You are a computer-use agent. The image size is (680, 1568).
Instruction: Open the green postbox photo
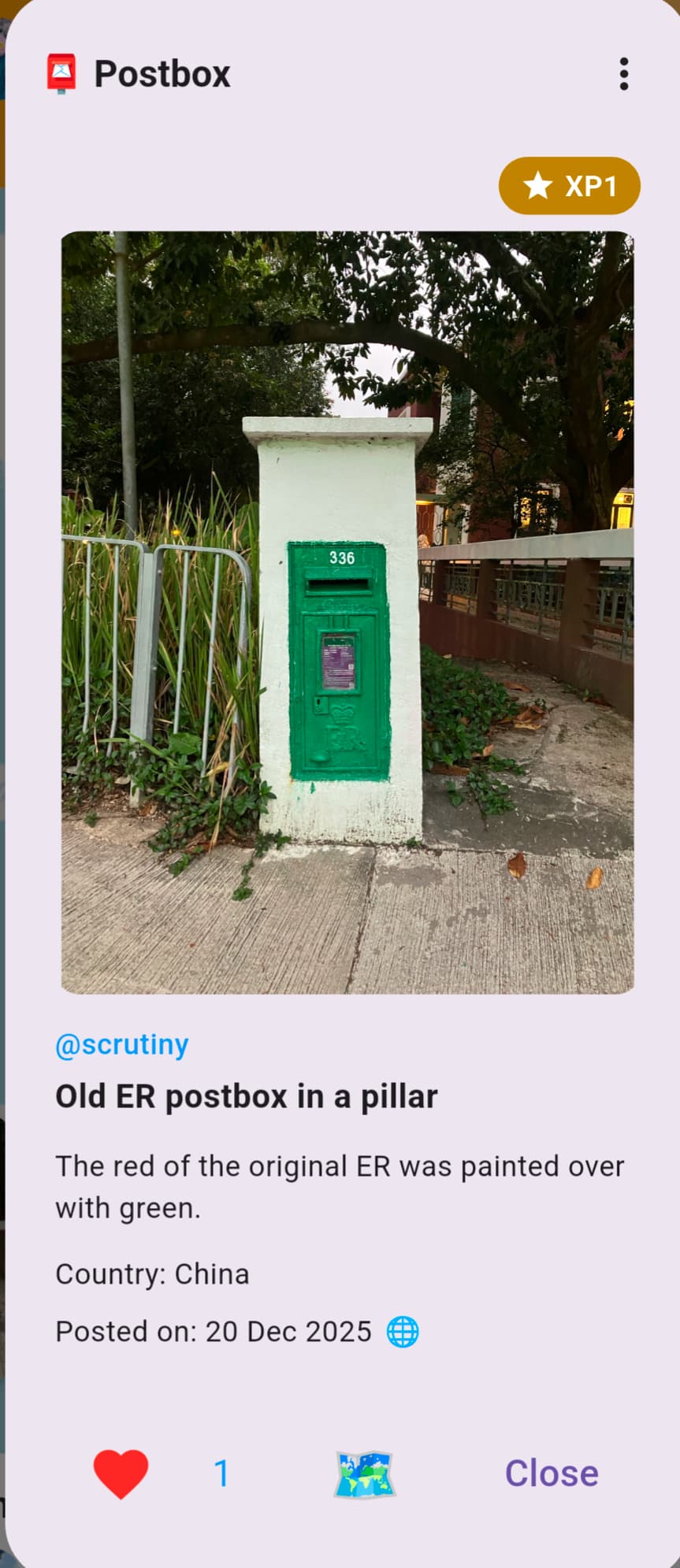click(x=347, y=612)
